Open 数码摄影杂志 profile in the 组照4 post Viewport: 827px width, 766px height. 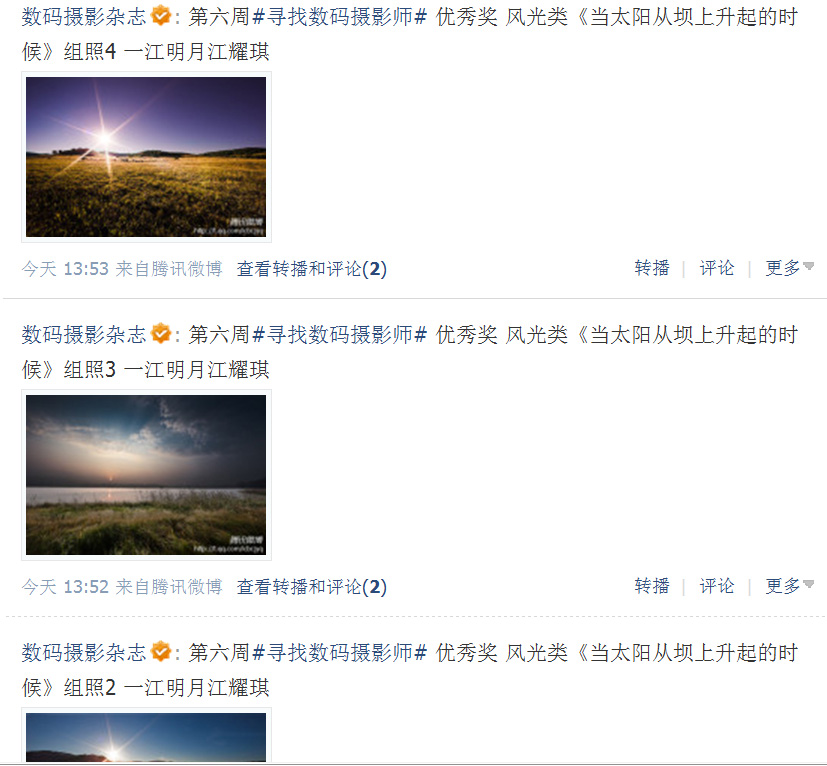84,18
